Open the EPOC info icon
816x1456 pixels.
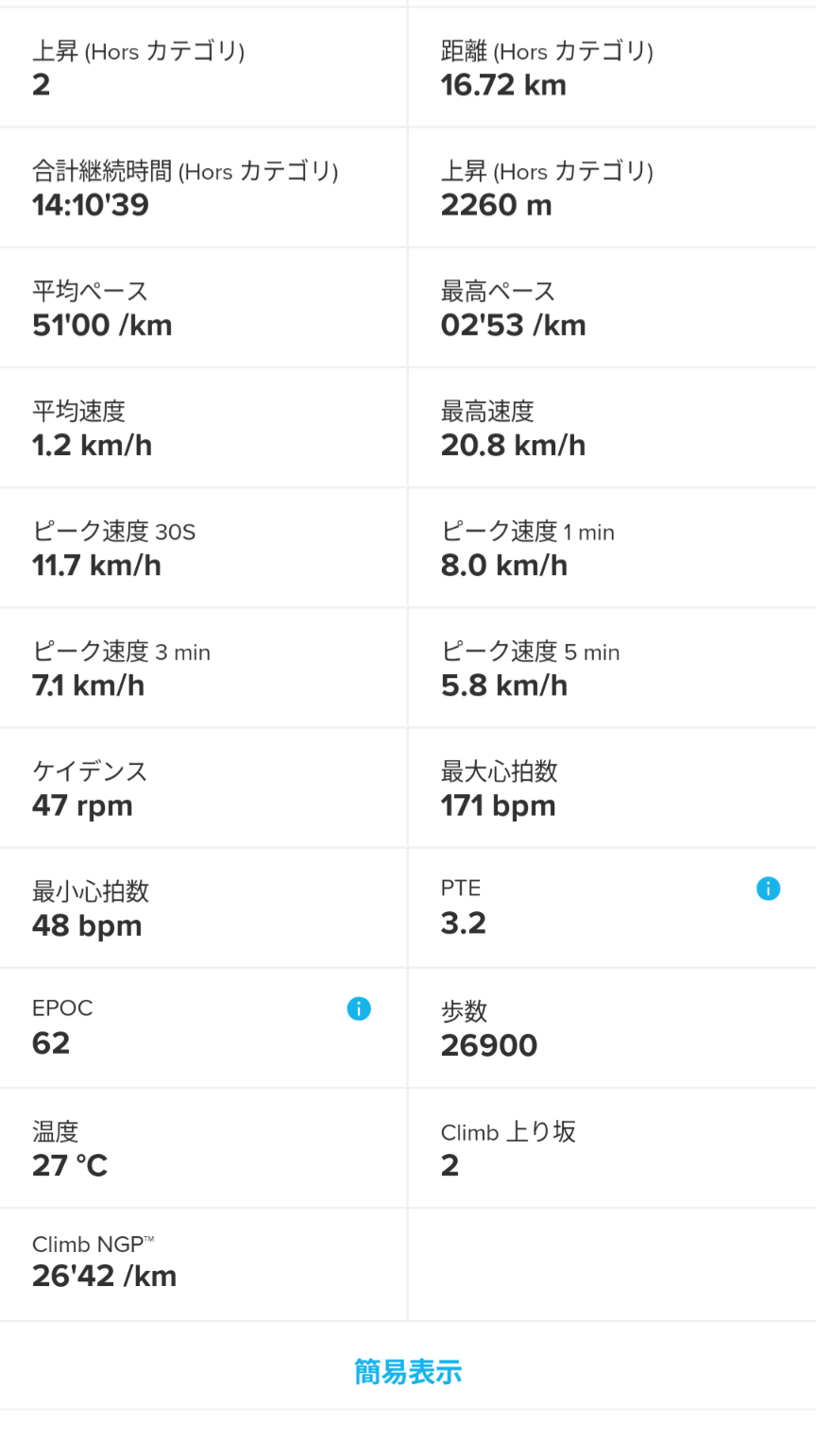pos(359,1008)
